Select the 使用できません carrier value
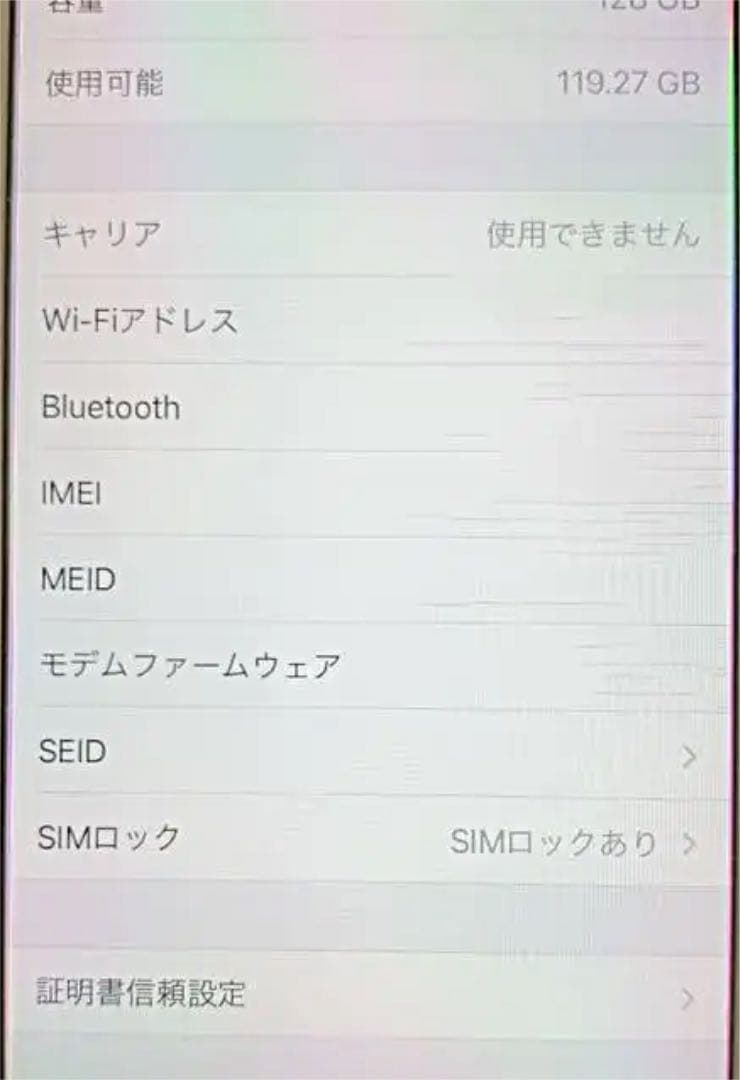This screenshot has width=740, height=1080. coord(592,234)
